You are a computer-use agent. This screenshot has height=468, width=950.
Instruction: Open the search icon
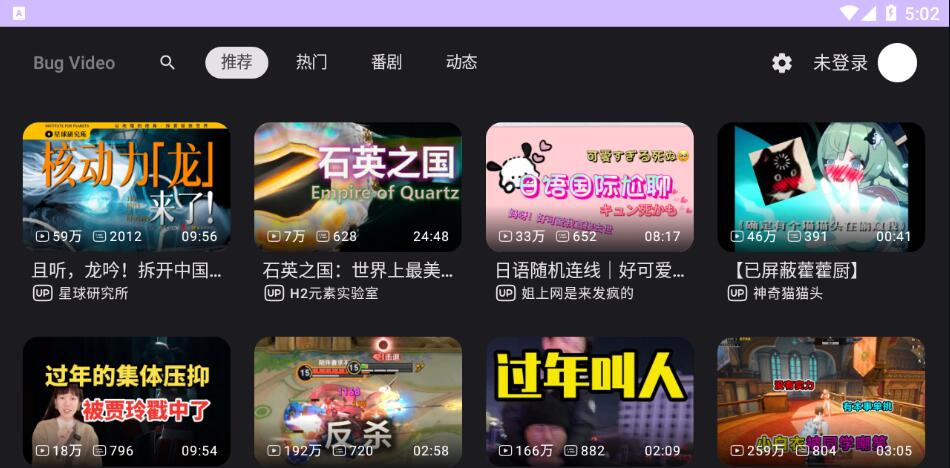point(167,62)
